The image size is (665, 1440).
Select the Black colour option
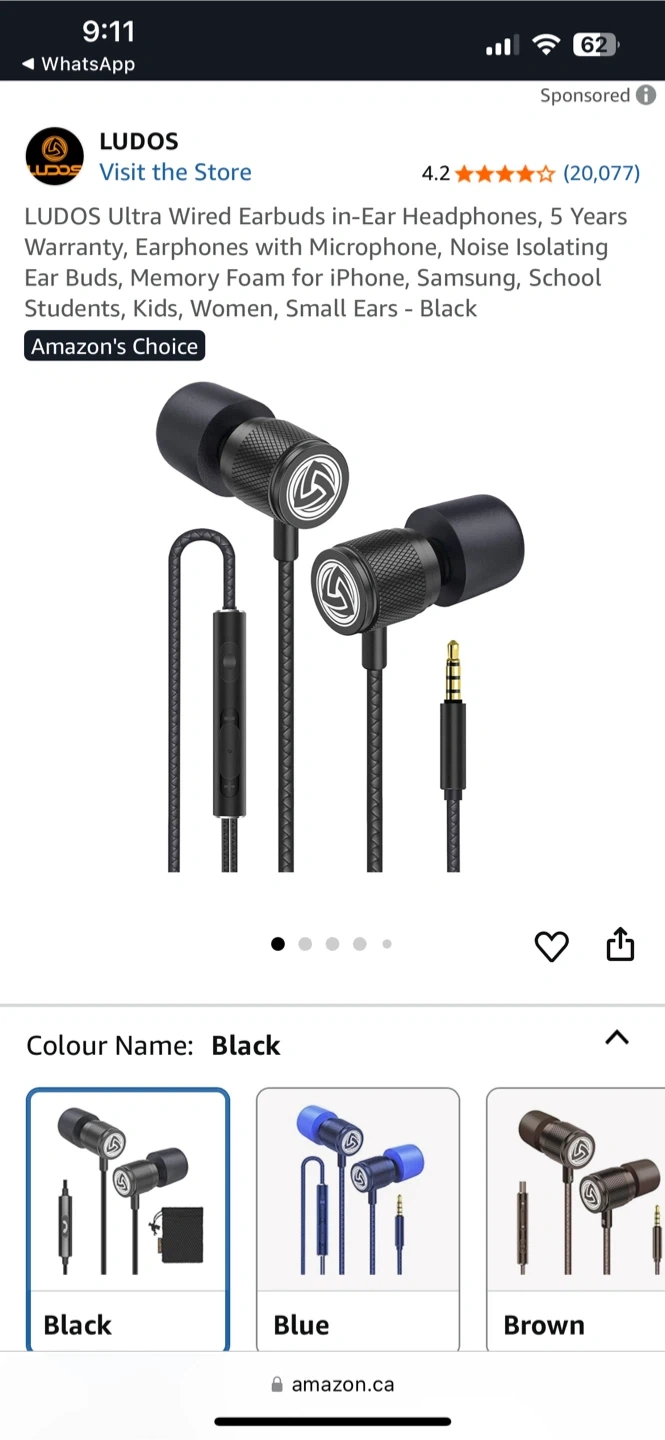pyautogui.click(x=128, y=1218)
